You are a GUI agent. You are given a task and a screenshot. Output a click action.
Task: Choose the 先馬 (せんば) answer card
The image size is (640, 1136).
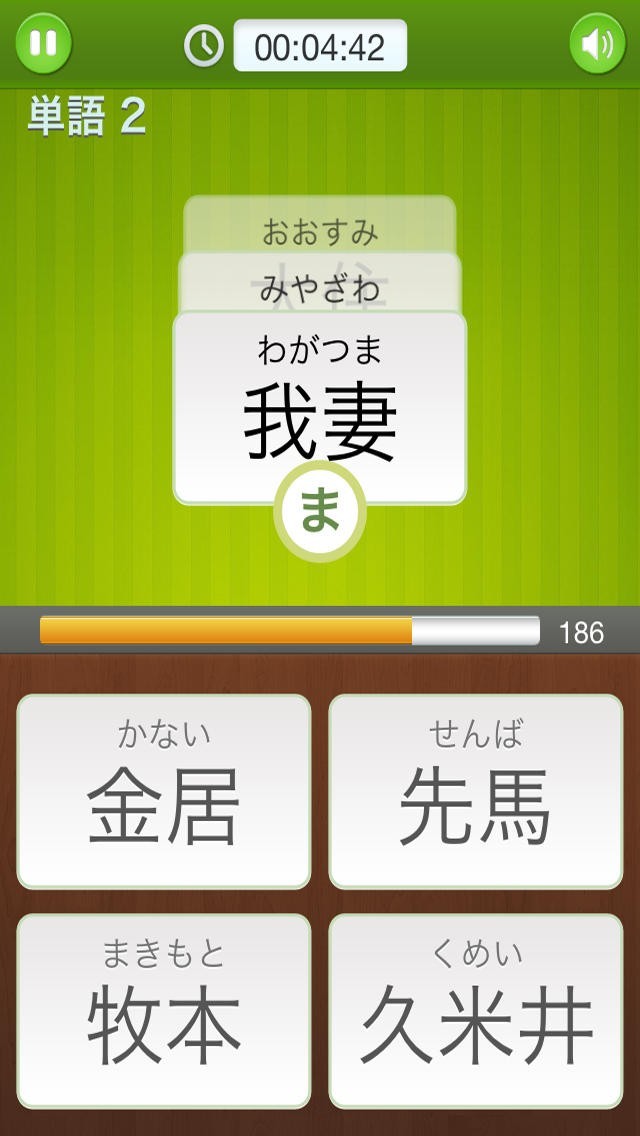click(476, 791)
